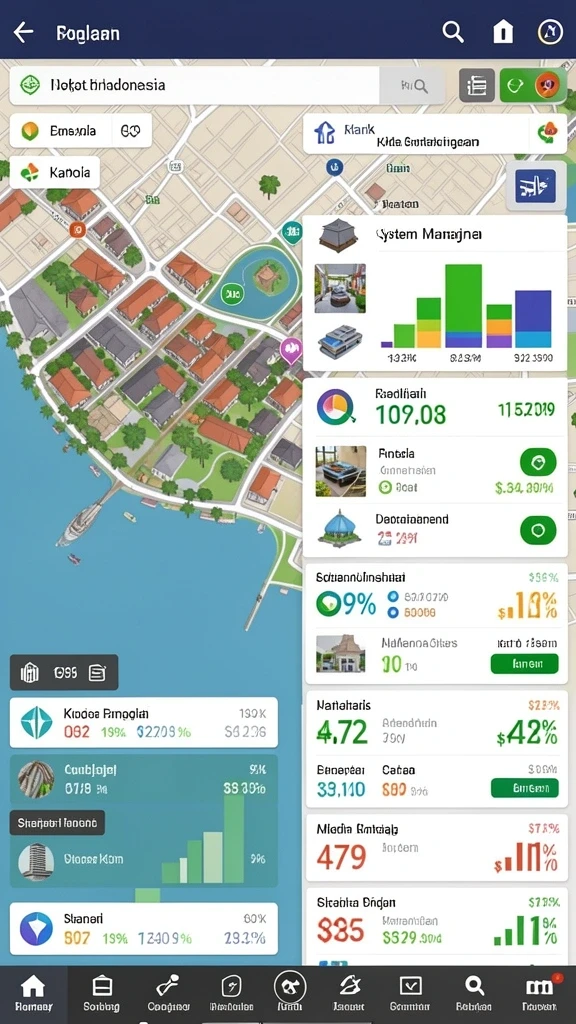Open the bottom navigation search tab

[473, 995]
